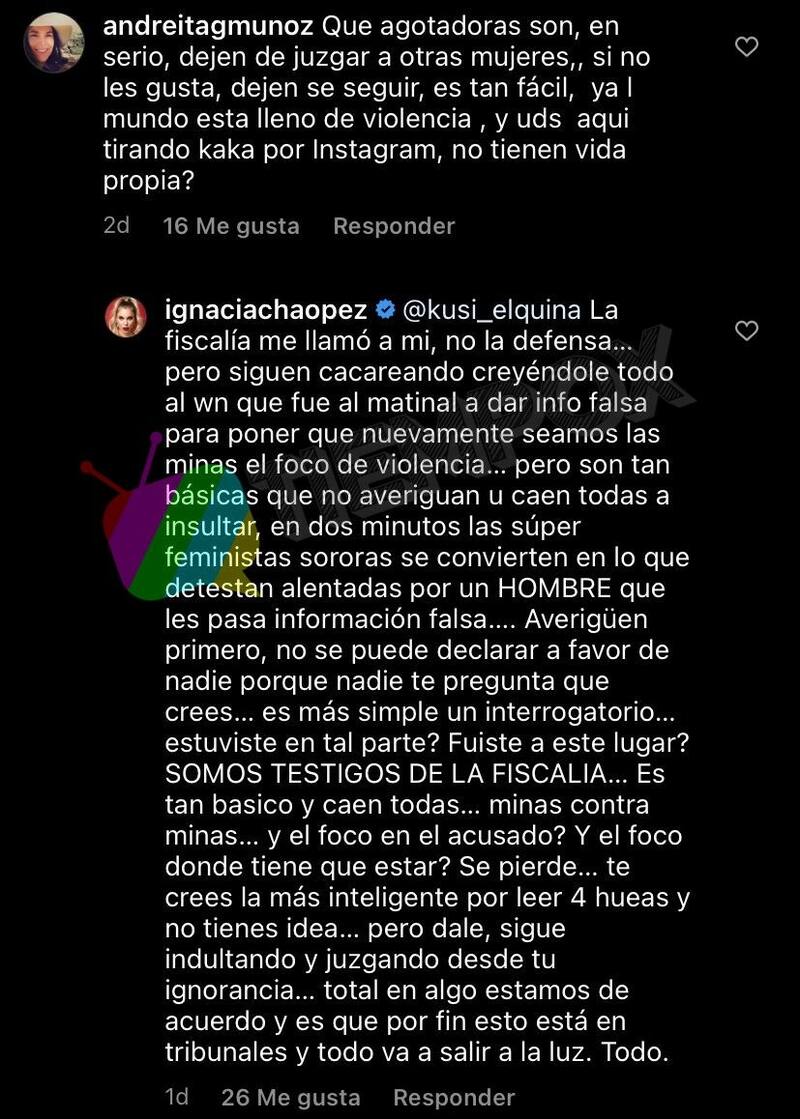800x1119 pixels.
Task: Like the comment by ignaciachaopez
Action: pos(746,331)
